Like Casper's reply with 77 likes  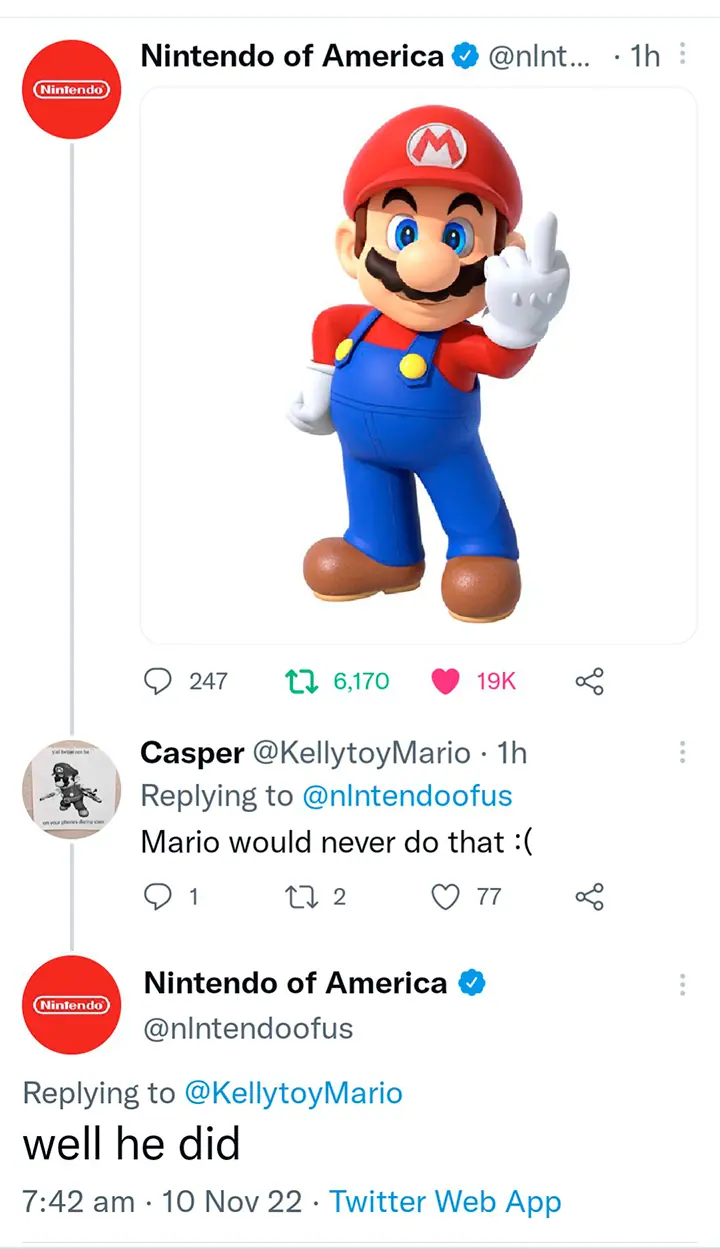(445, 896)
